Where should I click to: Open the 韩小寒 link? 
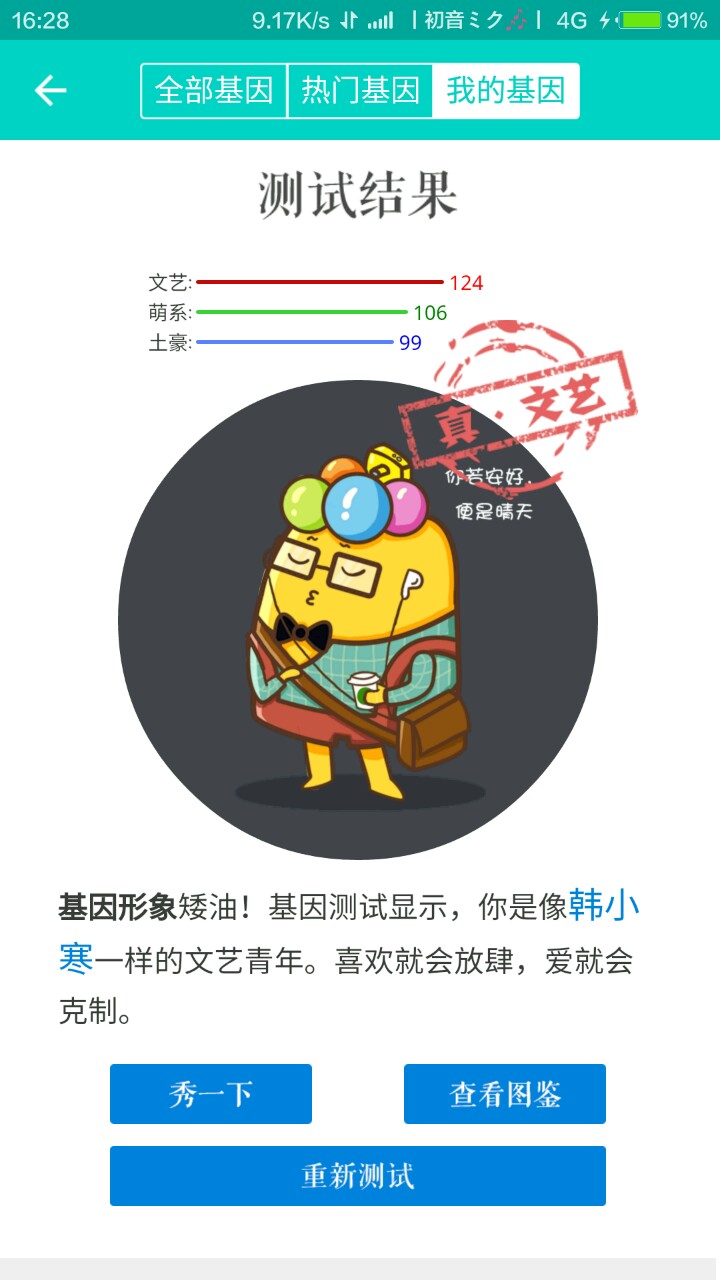pos(604,907)
